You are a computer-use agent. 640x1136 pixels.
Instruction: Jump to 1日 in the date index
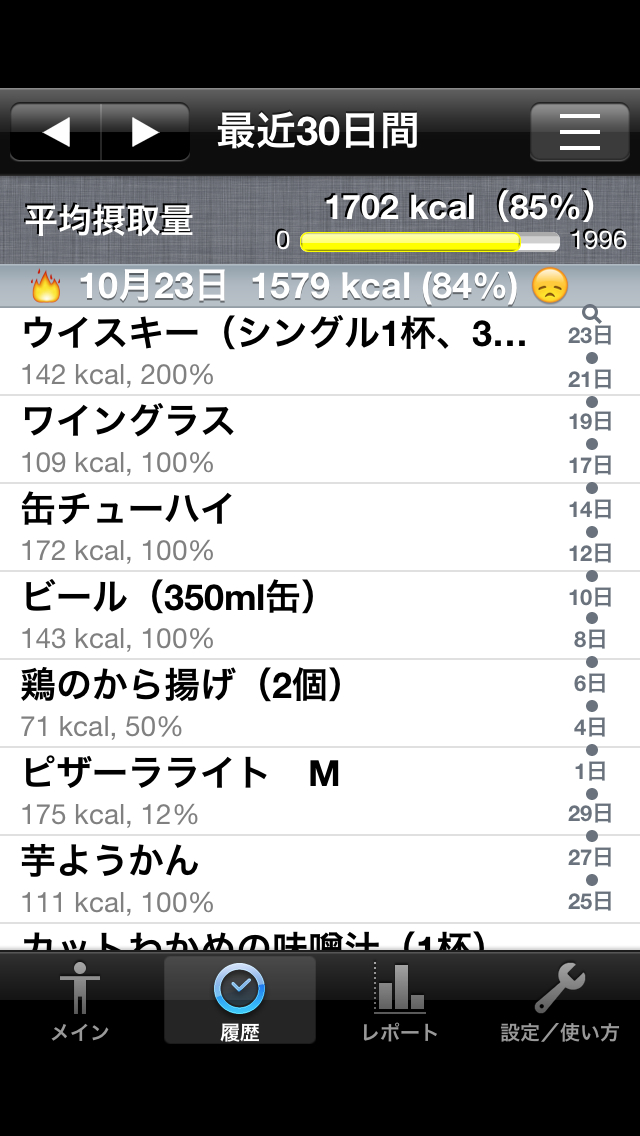[590, 771]
